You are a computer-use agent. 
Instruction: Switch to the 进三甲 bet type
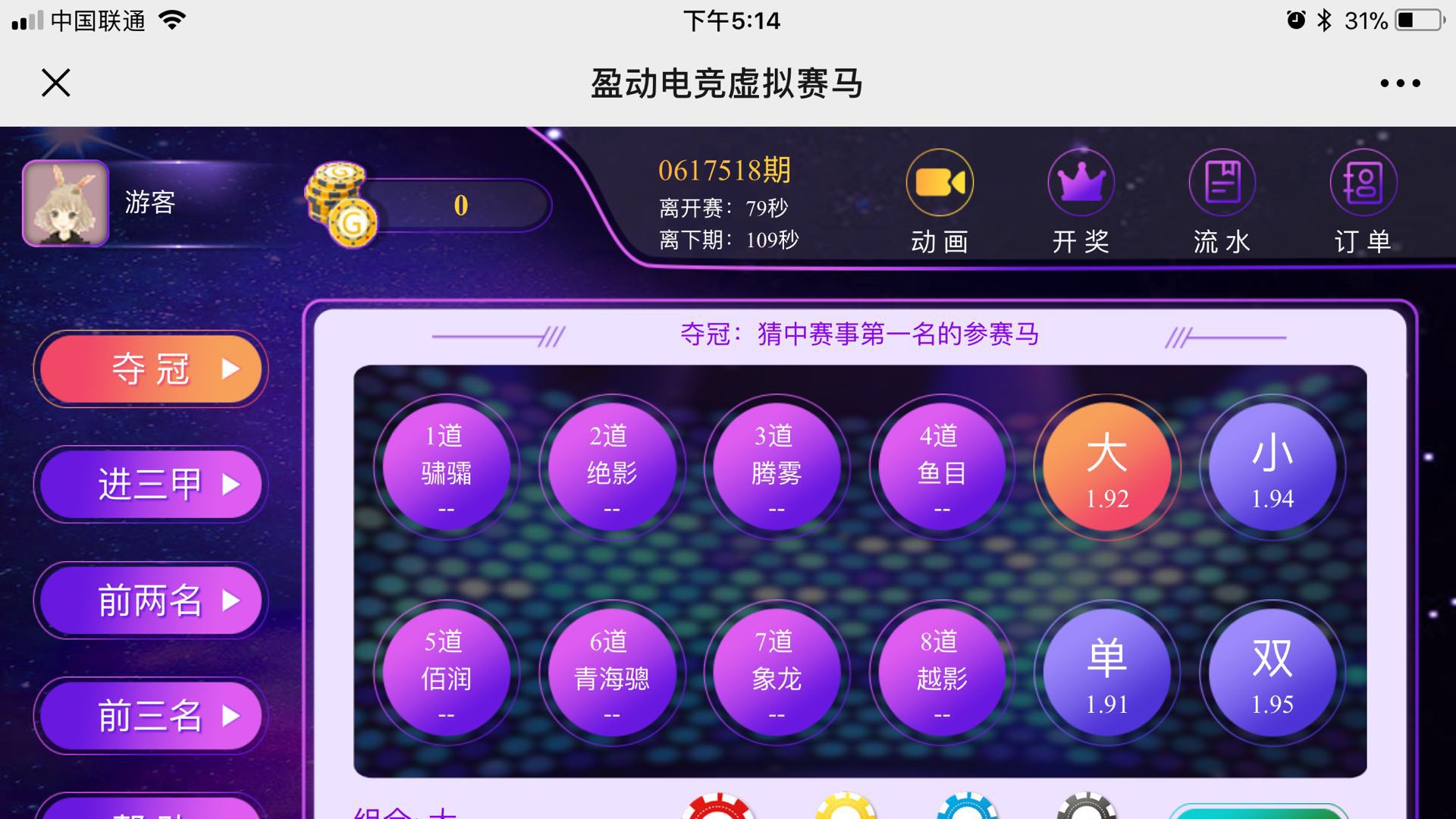click(x=151, y=485)
